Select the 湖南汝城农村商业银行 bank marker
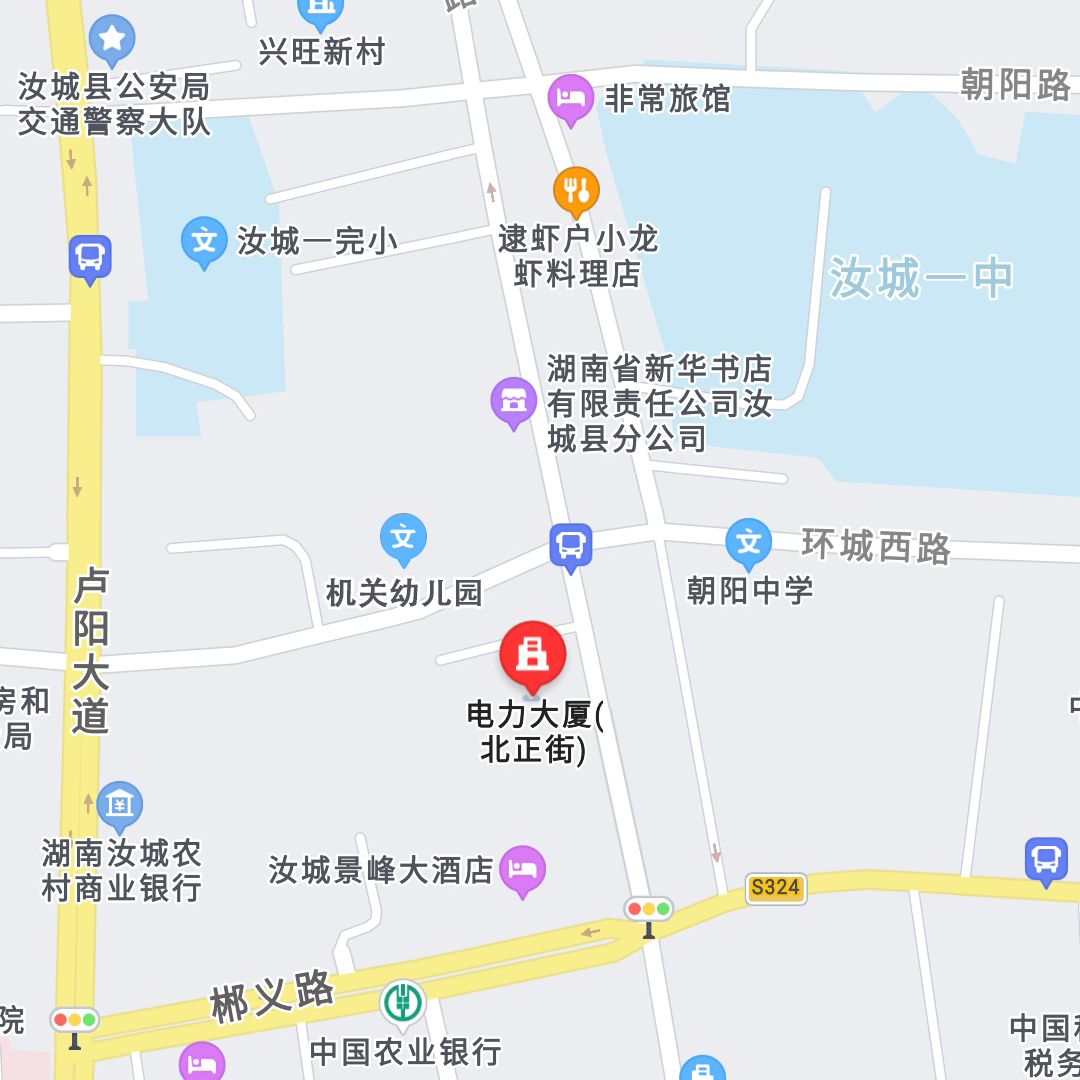Viewport: 1080px width, 1080px height. [120, 805]
